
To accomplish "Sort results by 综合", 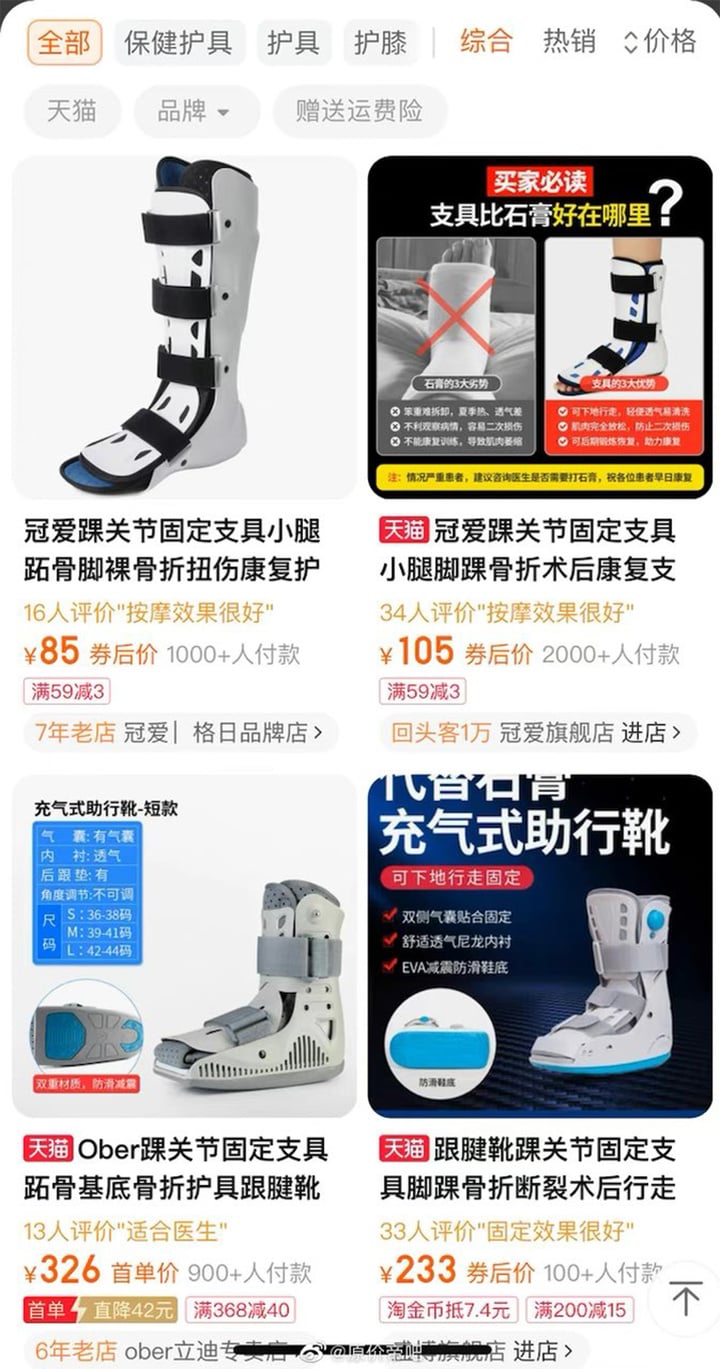I will pos(486,41).
